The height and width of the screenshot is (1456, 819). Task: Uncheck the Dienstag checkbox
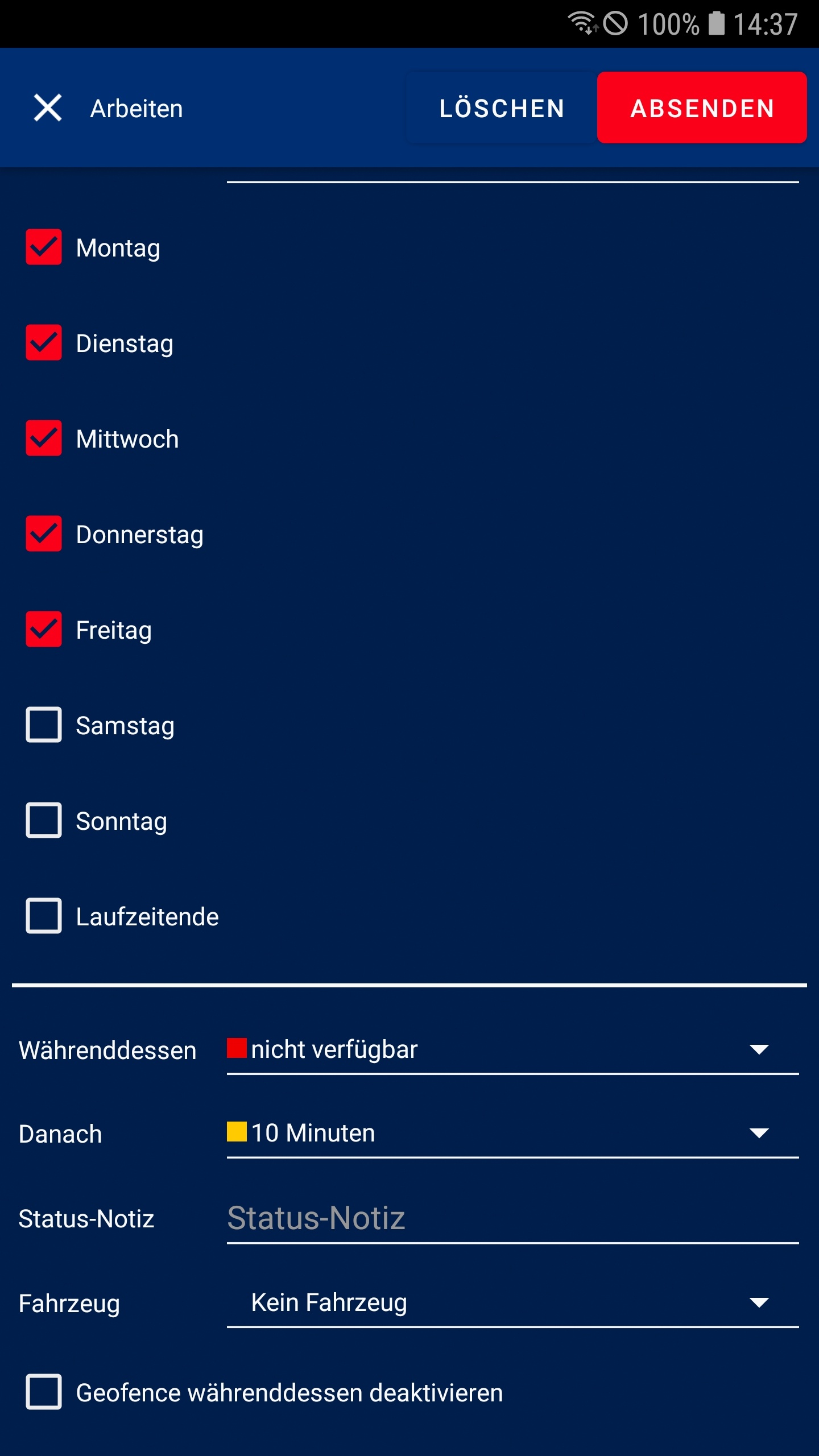[x=44, y=343]
